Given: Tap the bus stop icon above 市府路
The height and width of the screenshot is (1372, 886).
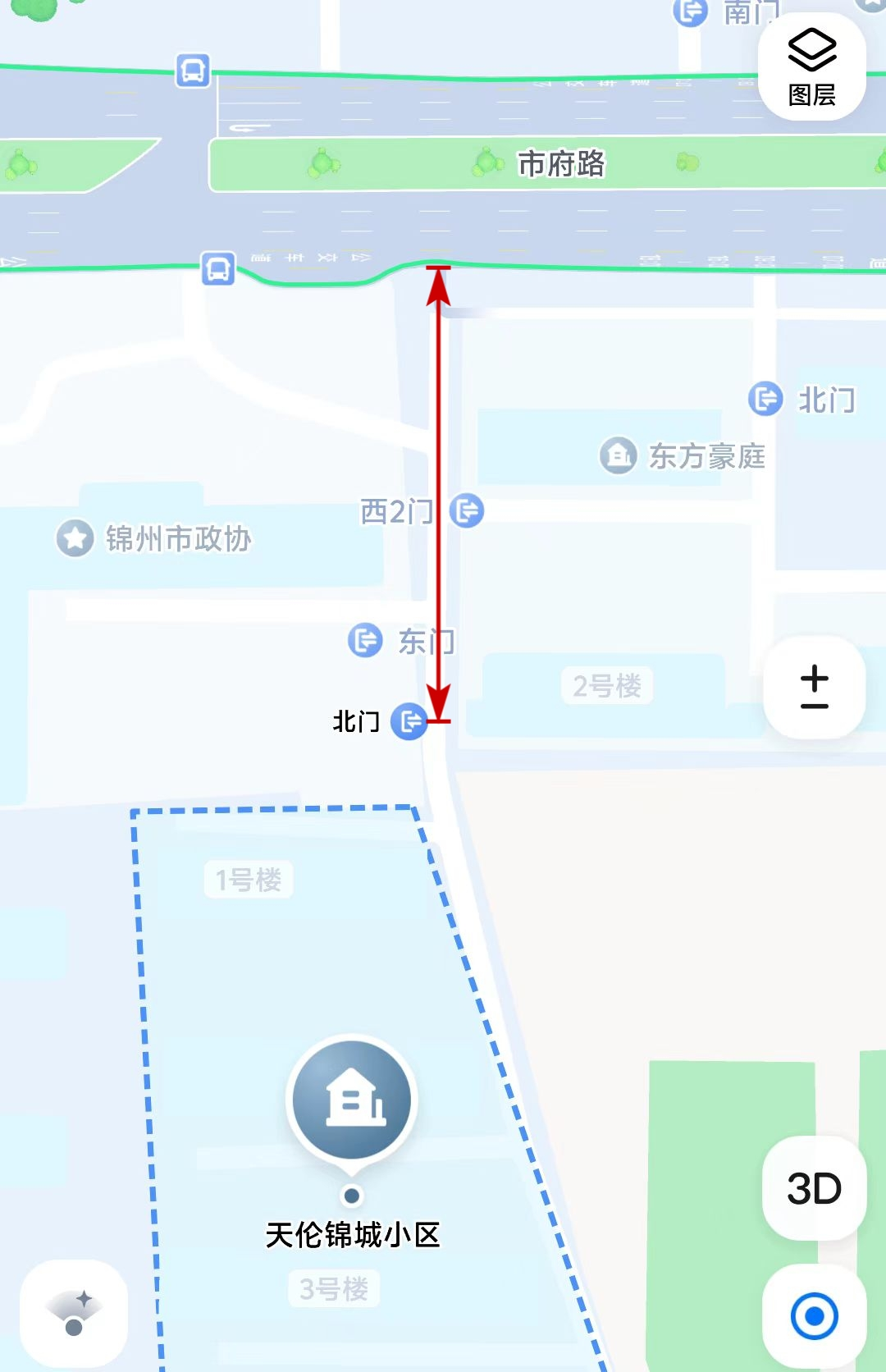Looking at the screenshot, I should [193, 71].
